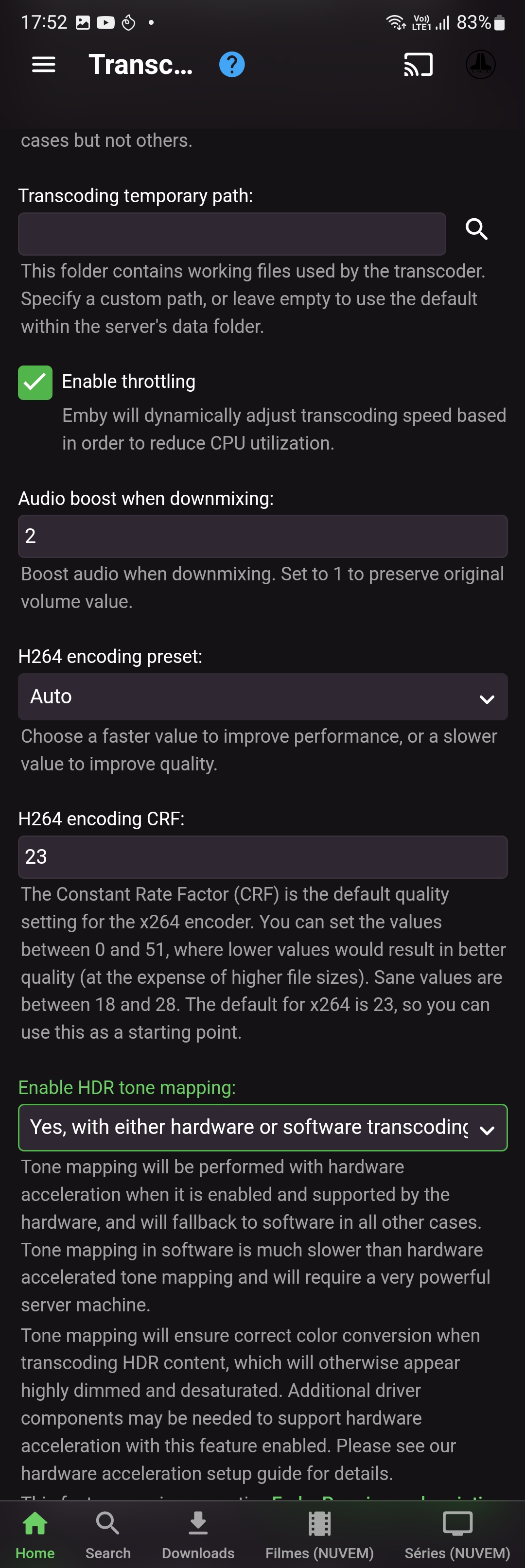Browse for folder with the magnifier icon

coord(476,229)
